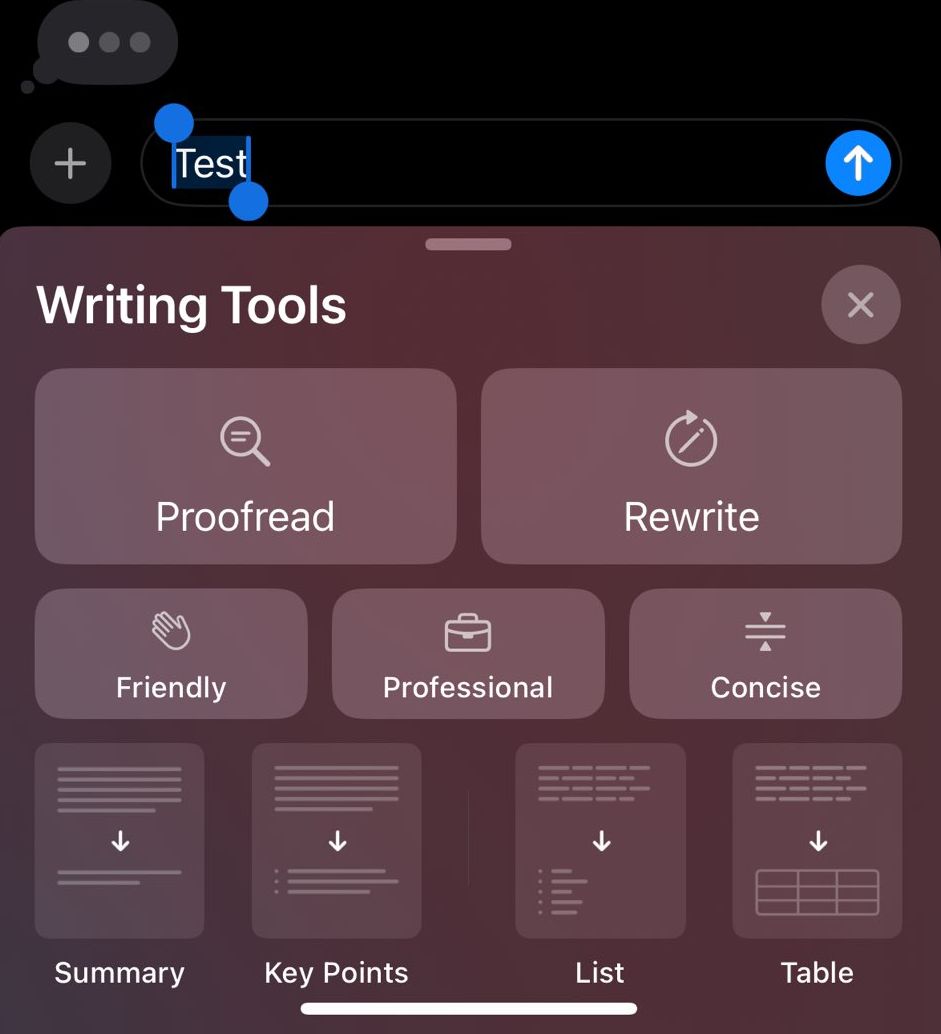Select the Professional tone
Screen dimensions: 941x1034
(x=468, y=653)
